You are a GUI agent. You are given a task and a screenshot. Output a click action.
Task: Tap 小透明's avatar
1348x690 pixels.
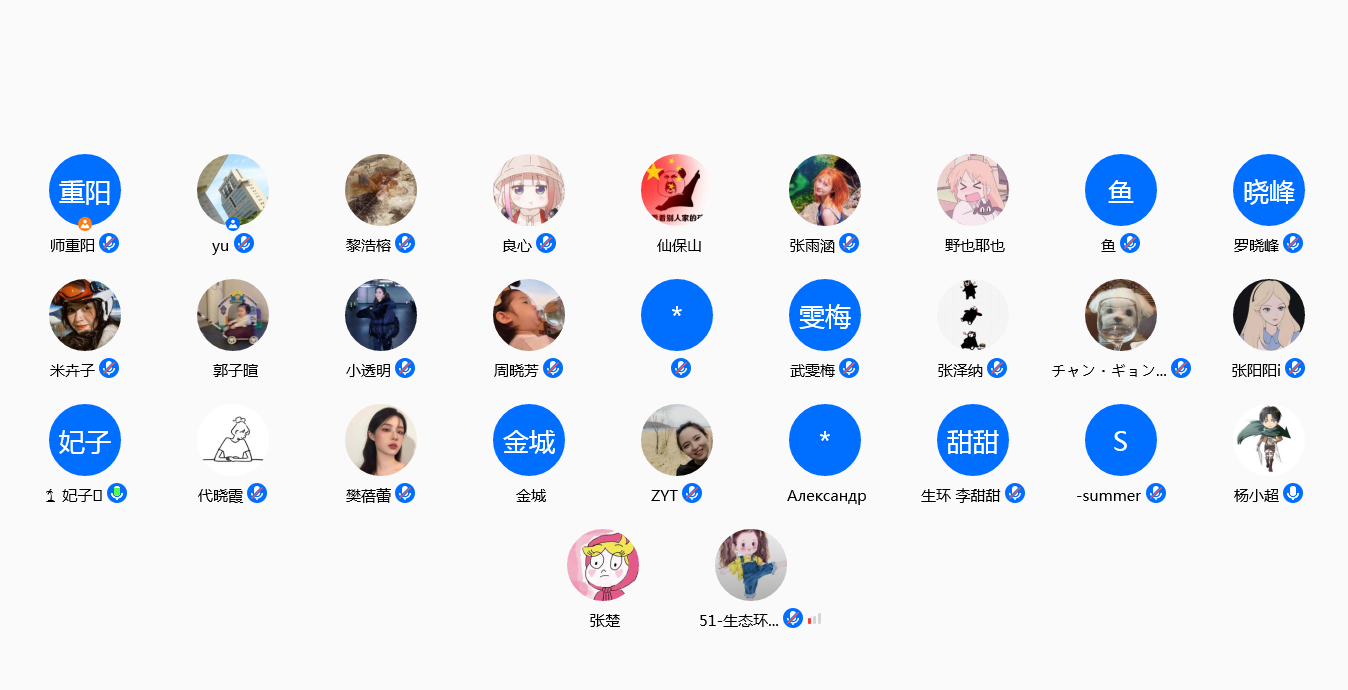(x=381, y=315)
